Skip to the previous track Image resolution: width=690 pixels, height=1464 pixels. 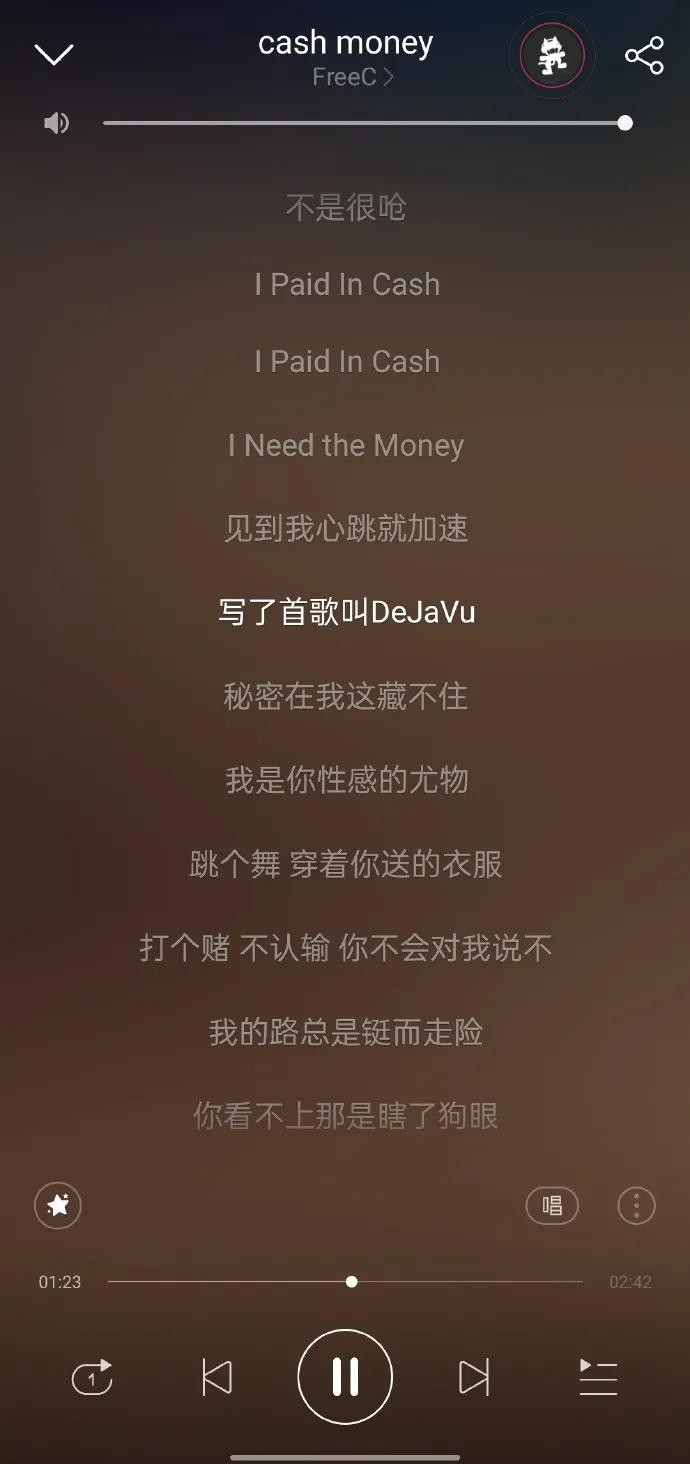coord(217,1378)
